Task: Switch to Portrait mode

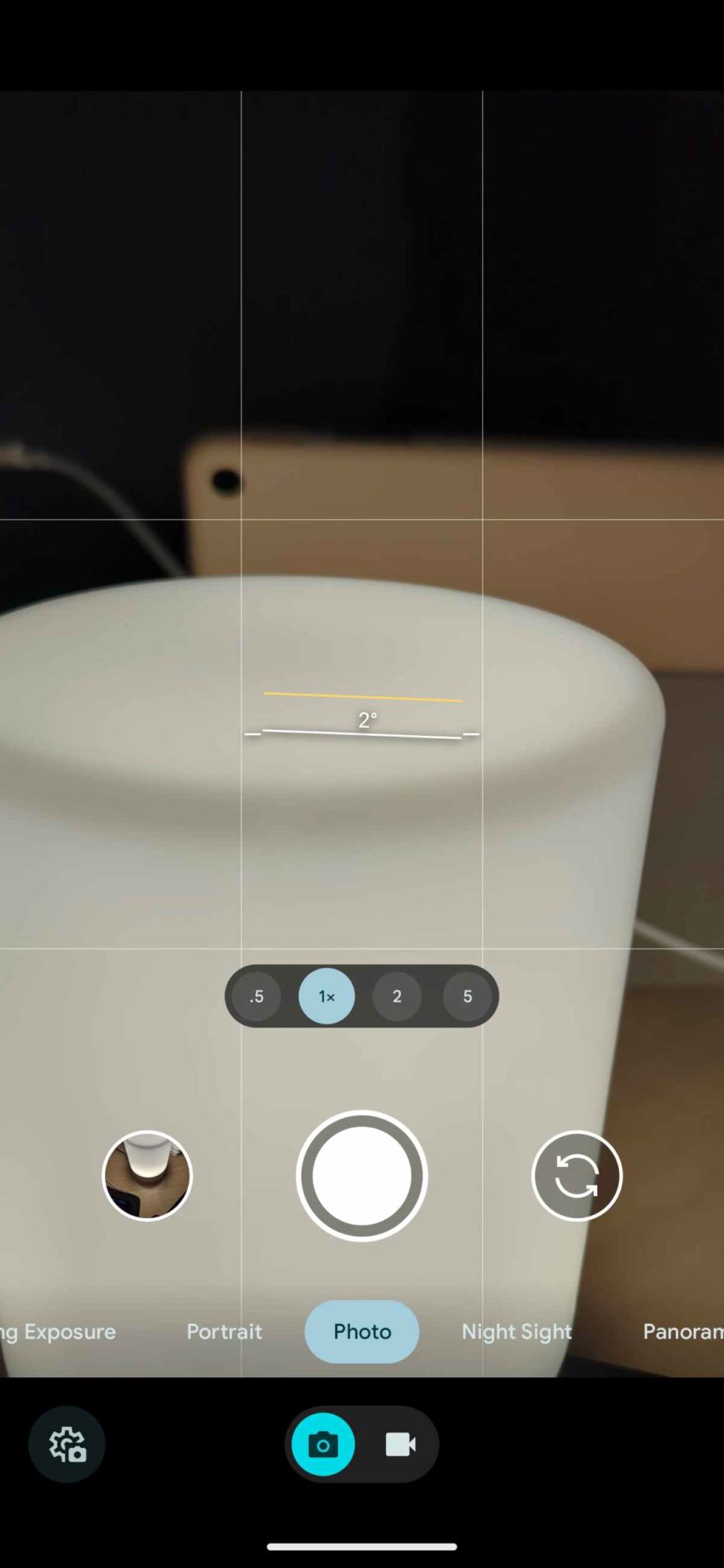Action: coord(224,1331)
